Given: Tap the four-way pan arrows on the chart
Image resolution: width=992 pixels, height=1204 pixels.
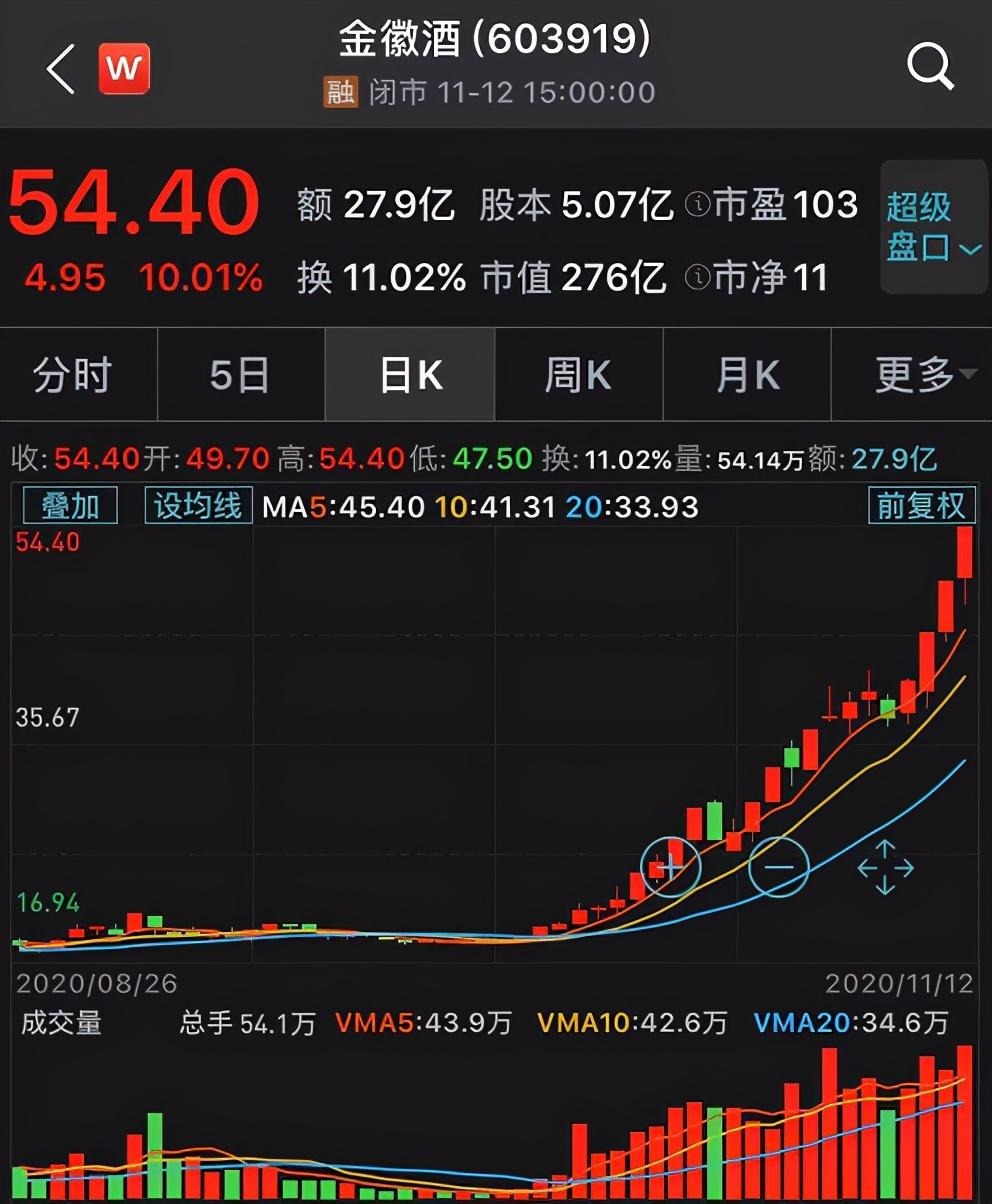Looking at the screenshot, I should [x=886, y=868].
